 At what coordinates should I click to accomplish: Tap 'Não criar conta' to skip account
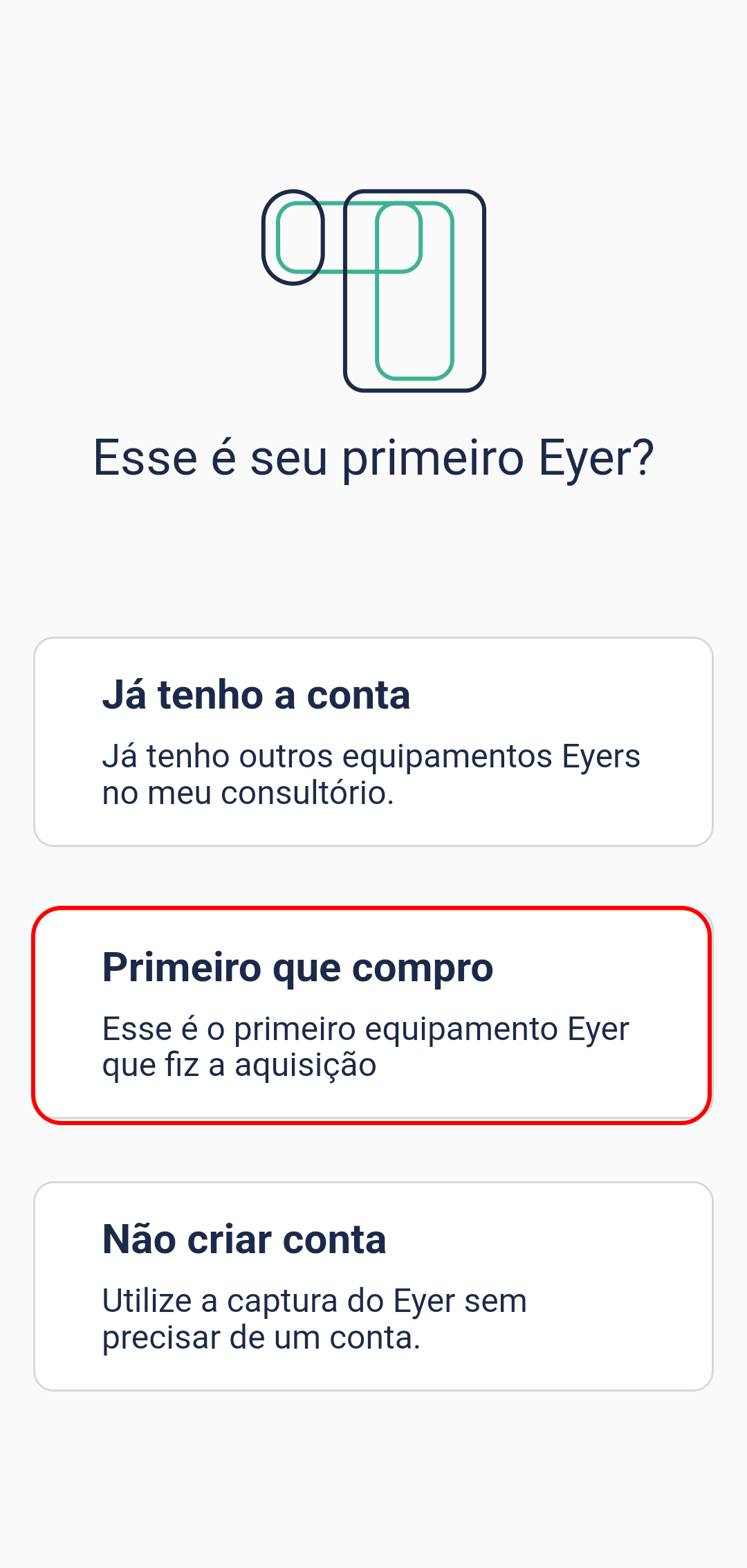pos(373,1286)
